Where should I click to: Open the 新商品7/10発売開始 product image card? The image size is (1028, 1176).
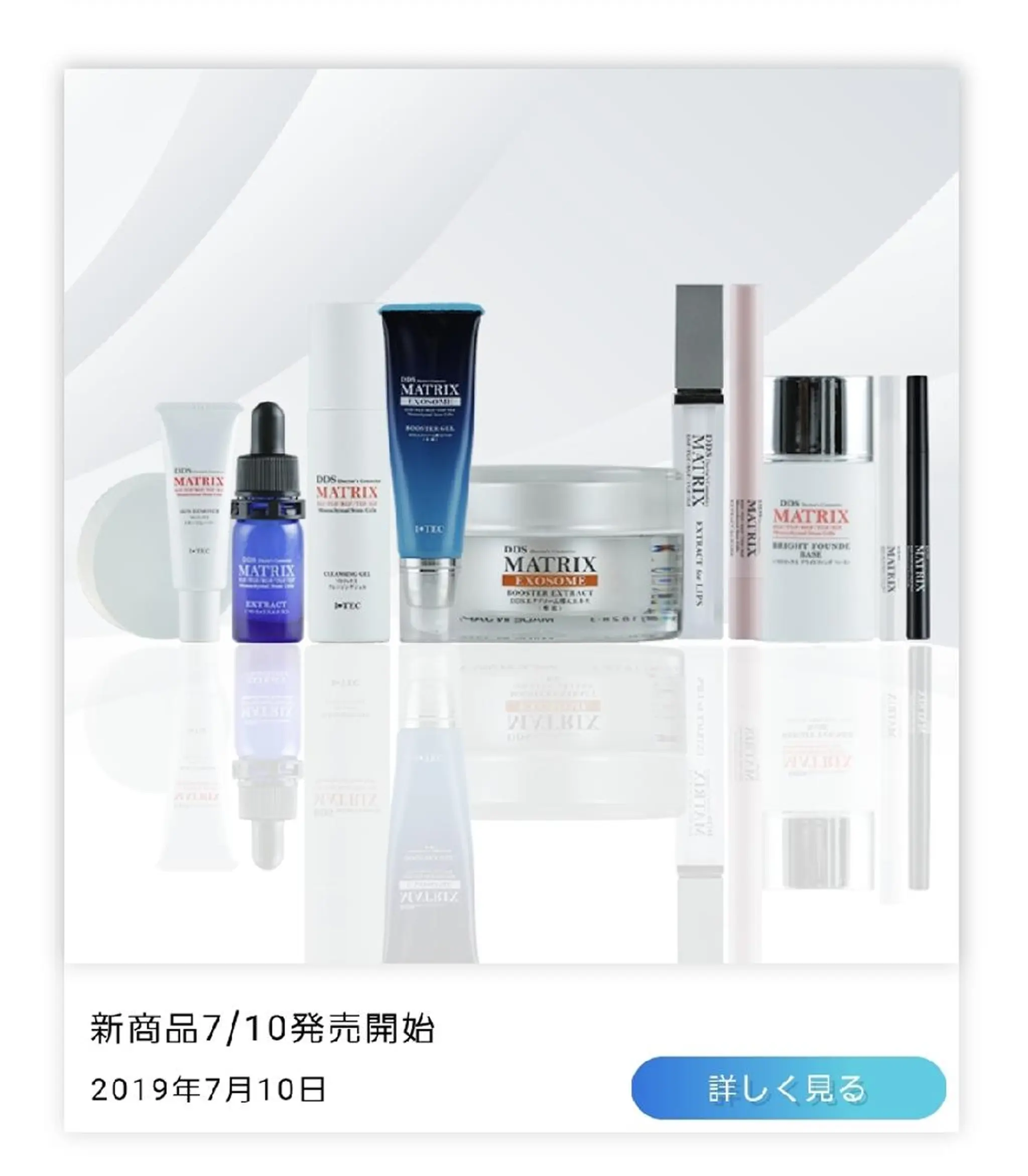pyautogui.click(x=510, y=516)
